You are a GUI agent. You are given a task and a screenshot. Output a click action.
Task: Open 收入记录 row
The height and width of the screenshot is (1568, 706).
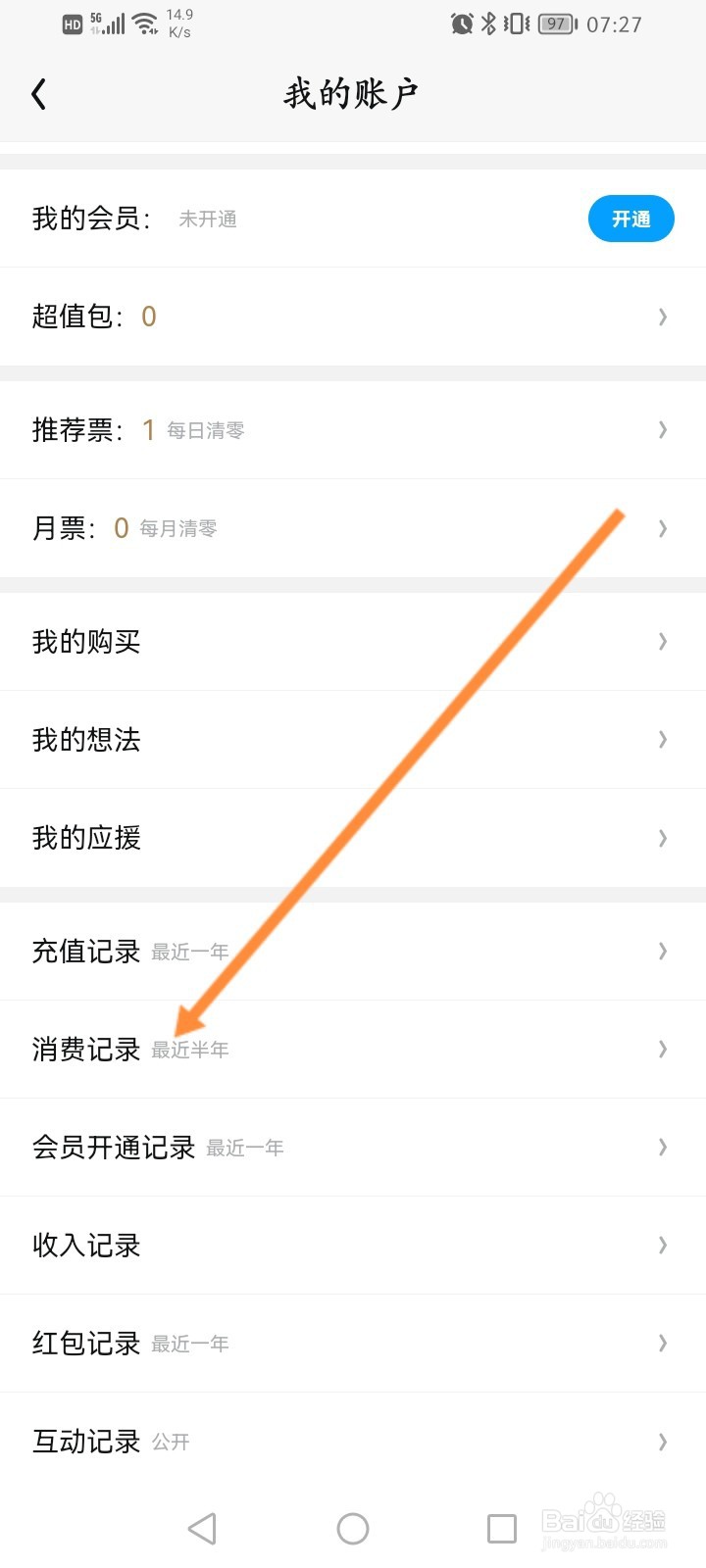tap(353, 1246)
